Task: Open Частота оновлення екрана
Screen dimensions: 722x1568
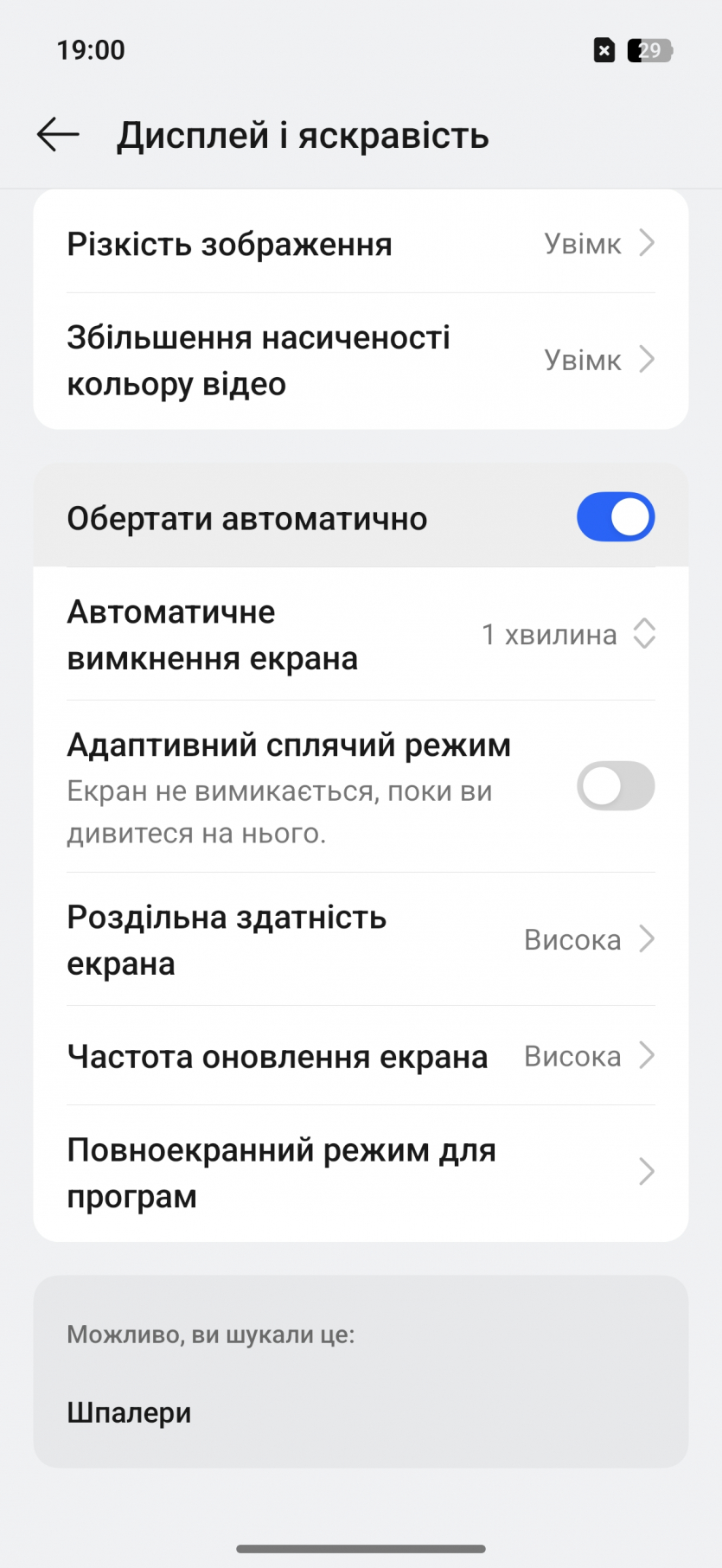Action: (x=361, y=1056)
